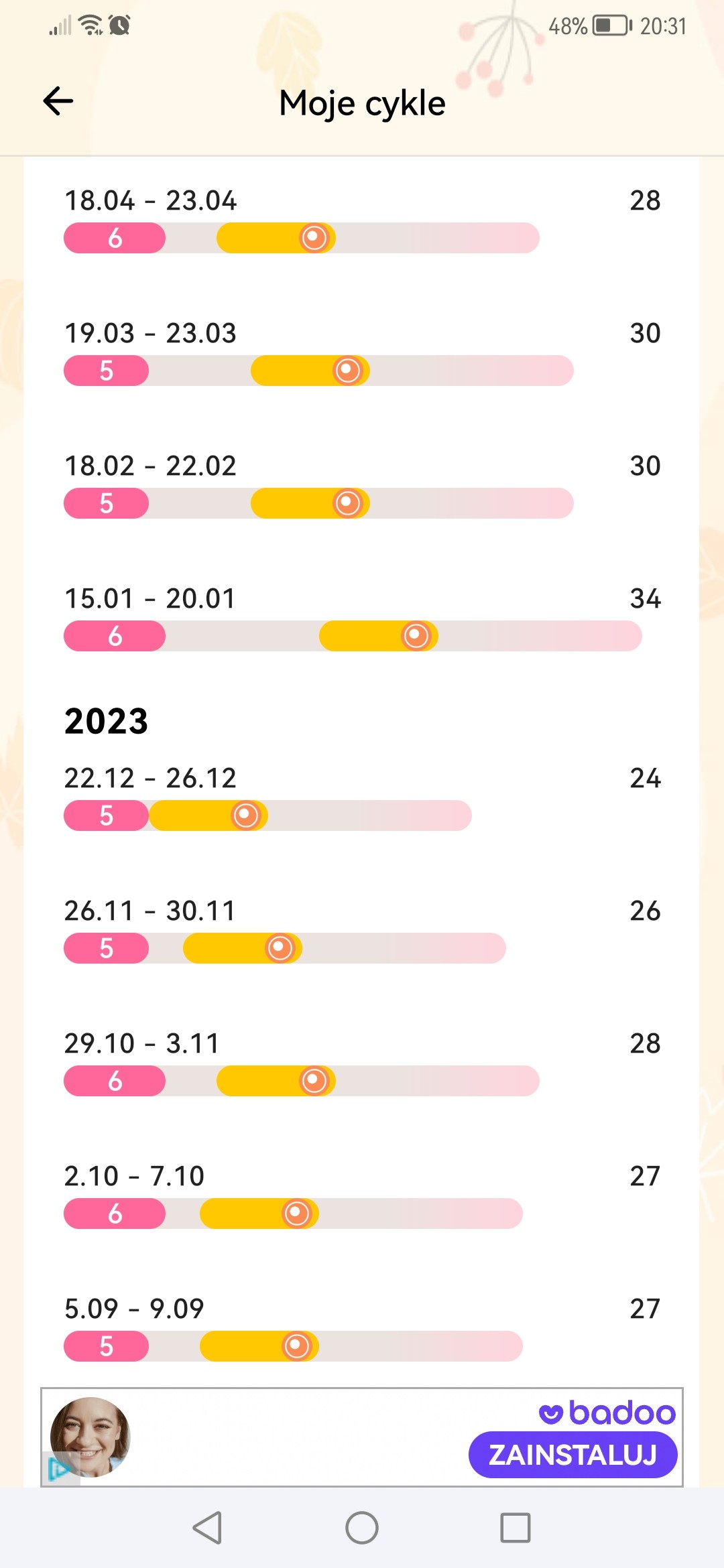The image size is (724, 1568).
Task: Open the cycle 15.01 - 20.01
Action: [361, 618]
